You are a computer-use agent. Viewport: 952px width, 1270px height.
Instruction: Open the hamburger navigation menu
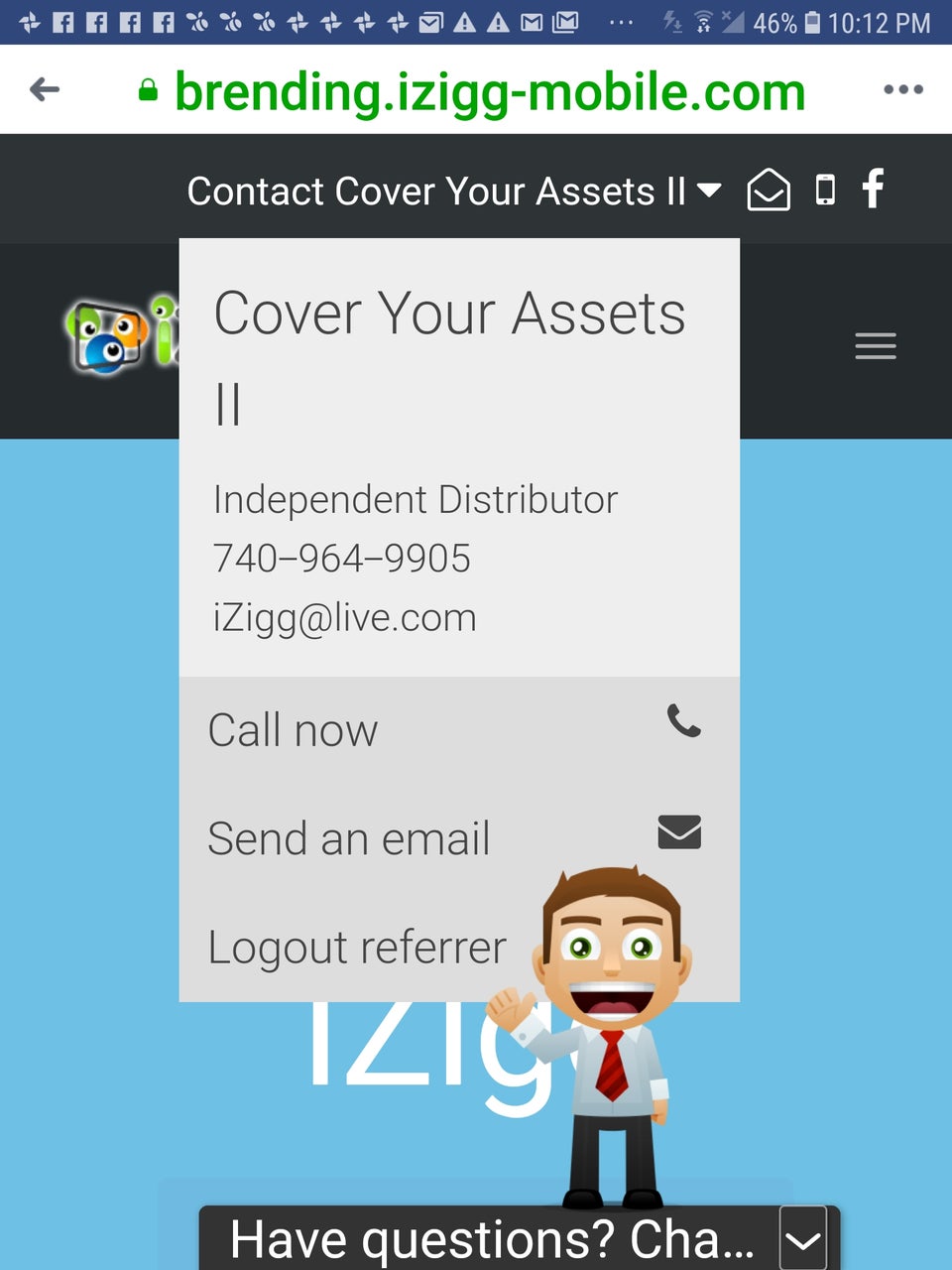pyautogui.click(x=875, y=346)
